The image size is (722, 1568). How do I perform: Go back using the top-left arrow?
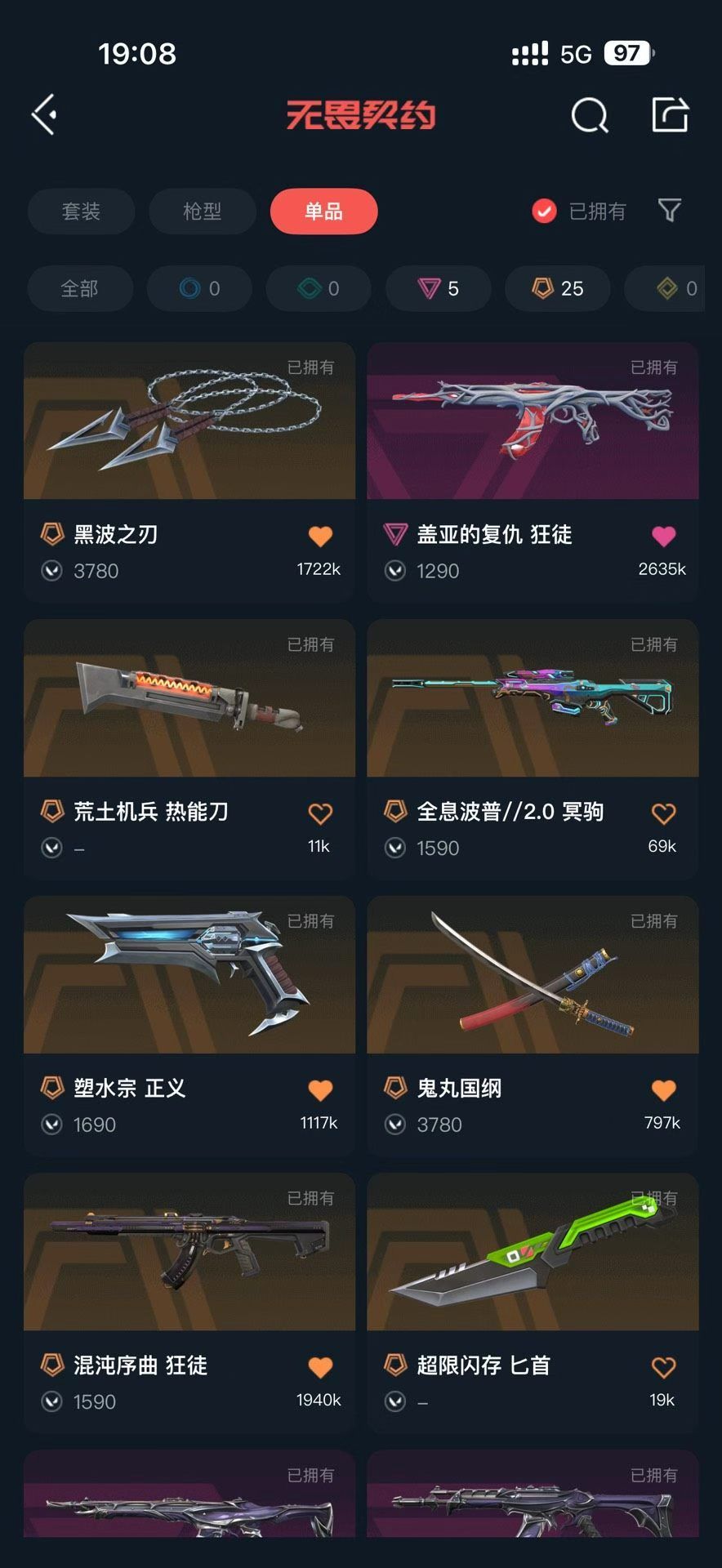click(44, 114)
